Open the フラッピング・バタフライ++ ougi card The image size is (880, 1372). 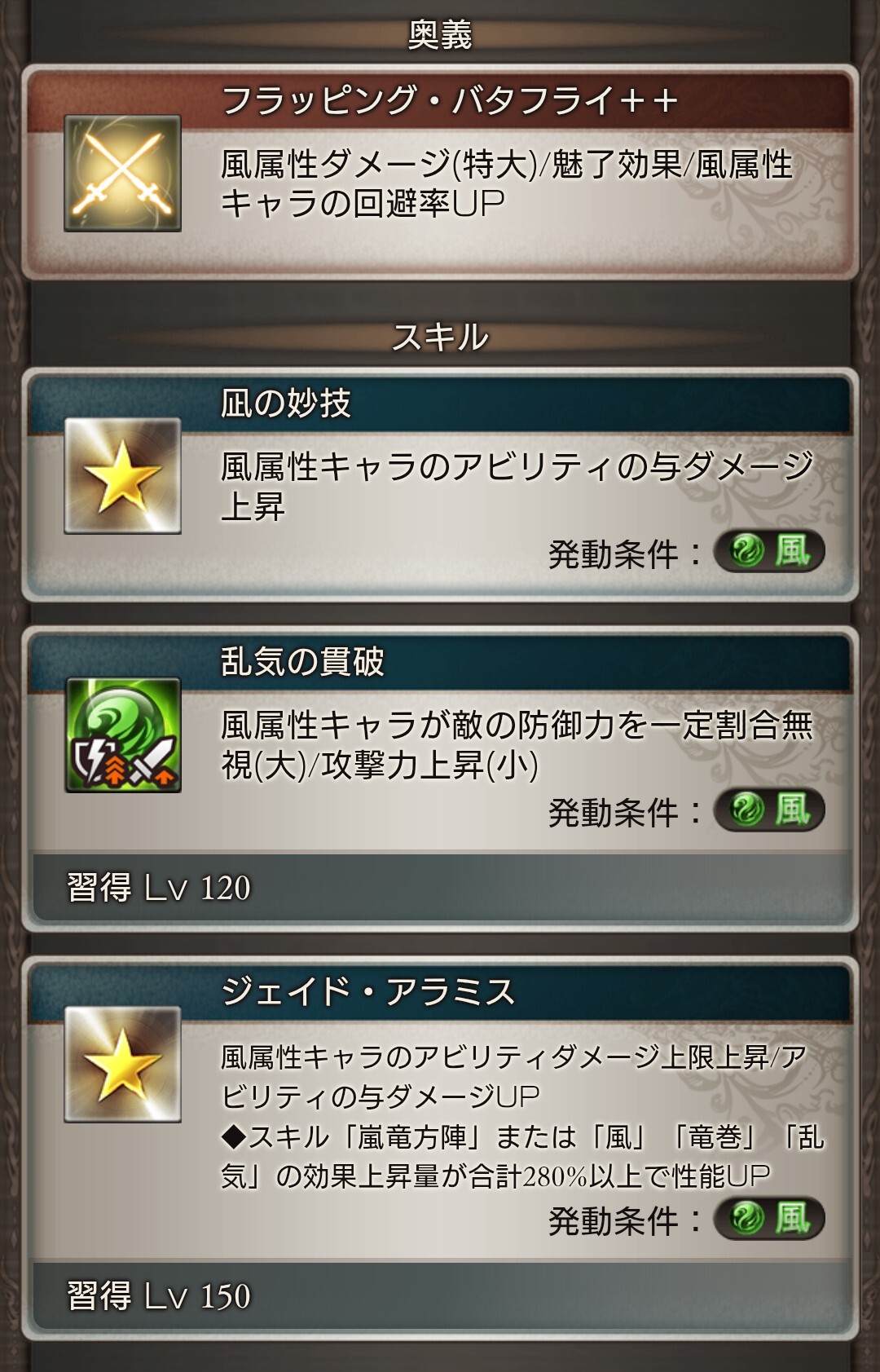pos(440,174)
